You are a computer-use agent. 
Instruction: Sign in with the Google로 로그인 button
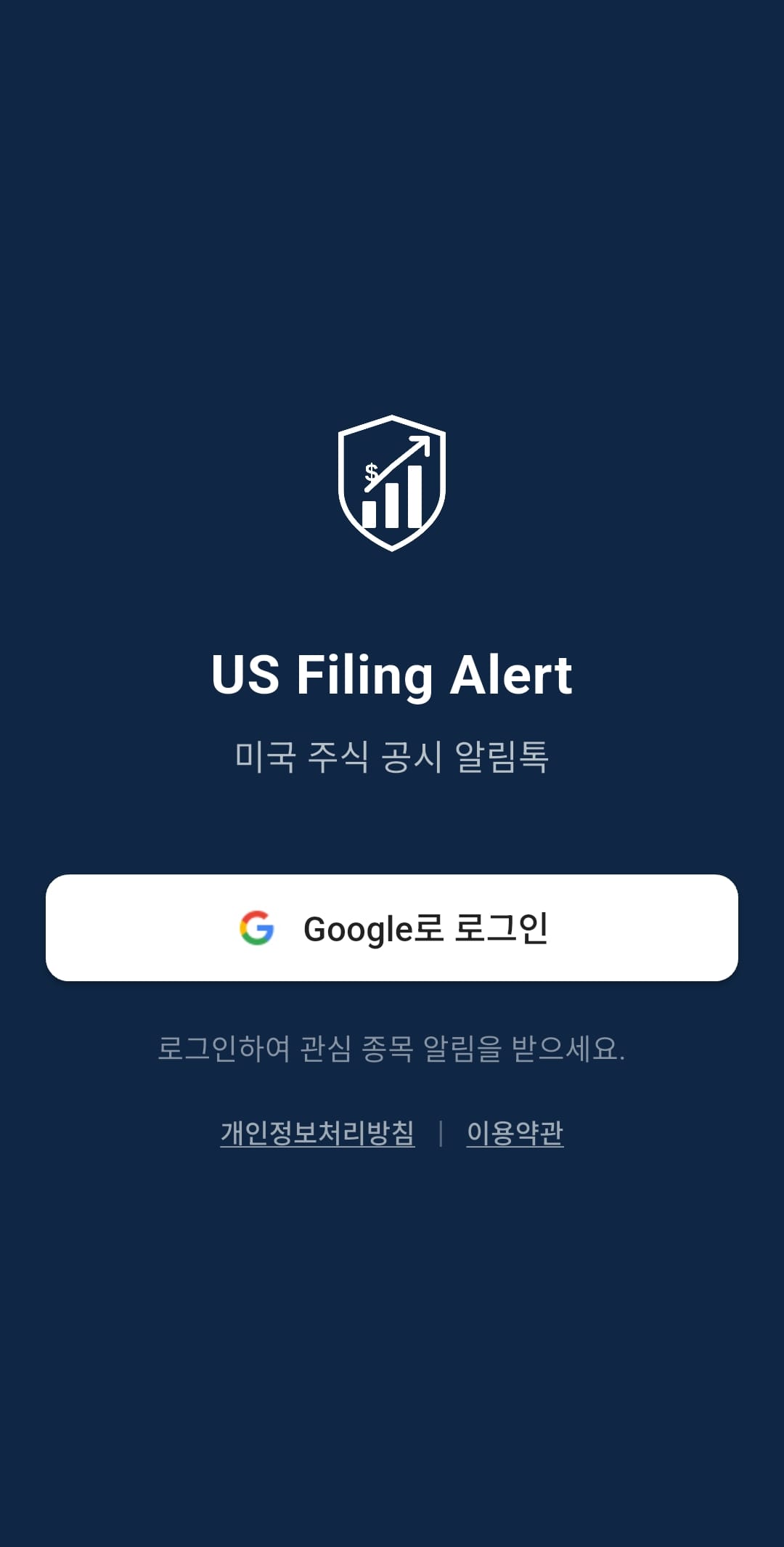[x=392, y=927]
